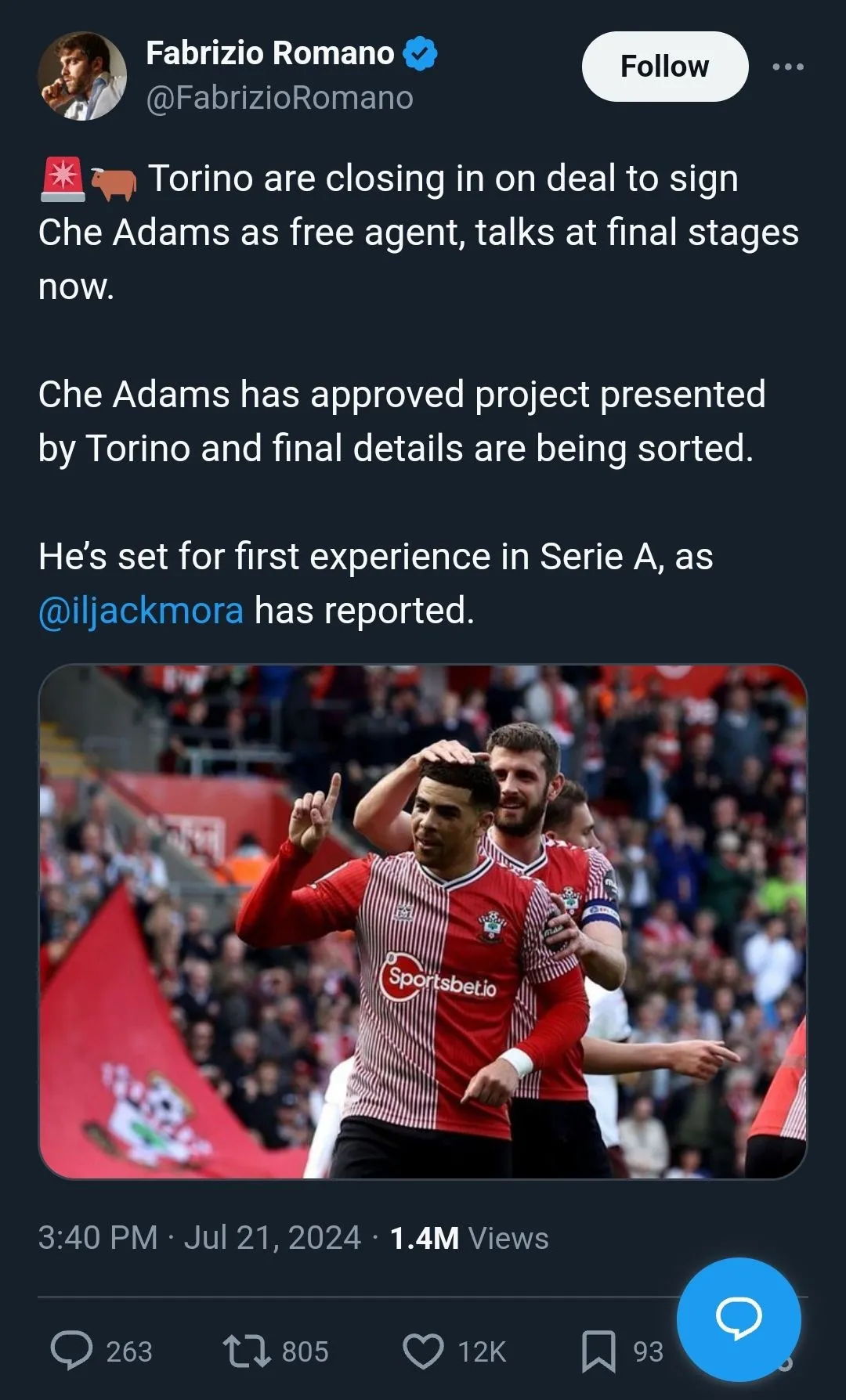Tap the blue floating reply button
Image resolution: width=846 pixels, height=1400 pixels.
click(738, 1319)
